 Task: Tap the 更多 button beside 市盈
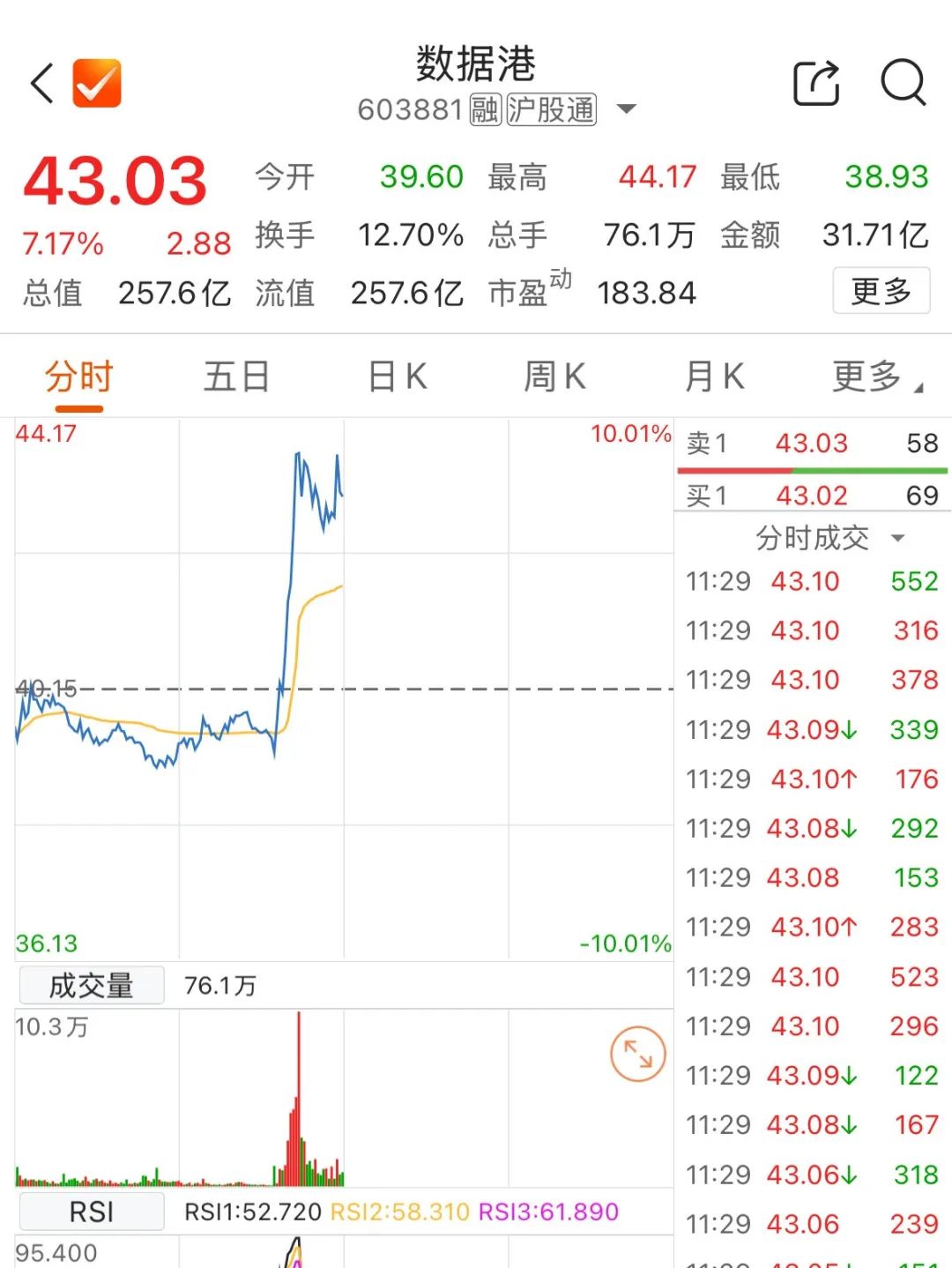tap(881, 291)
